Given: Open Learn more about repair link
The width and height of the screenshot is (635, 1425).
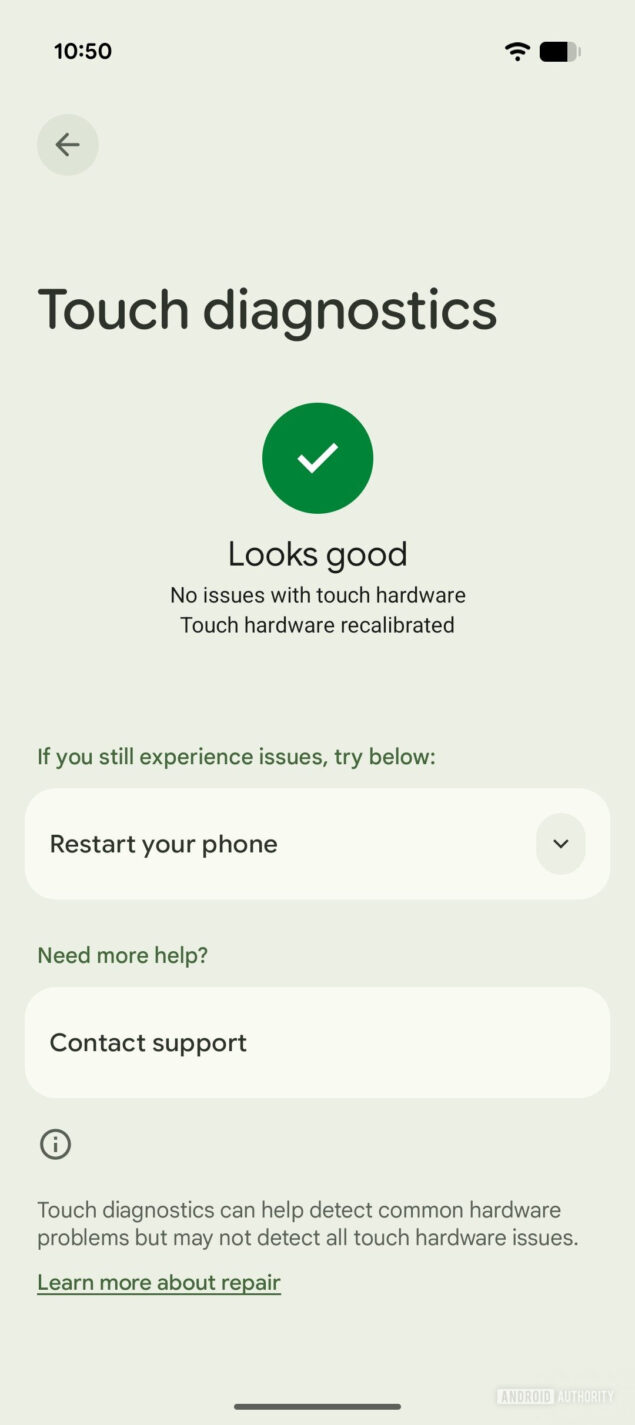Looking at the screenshot, I should [159, 1282].
